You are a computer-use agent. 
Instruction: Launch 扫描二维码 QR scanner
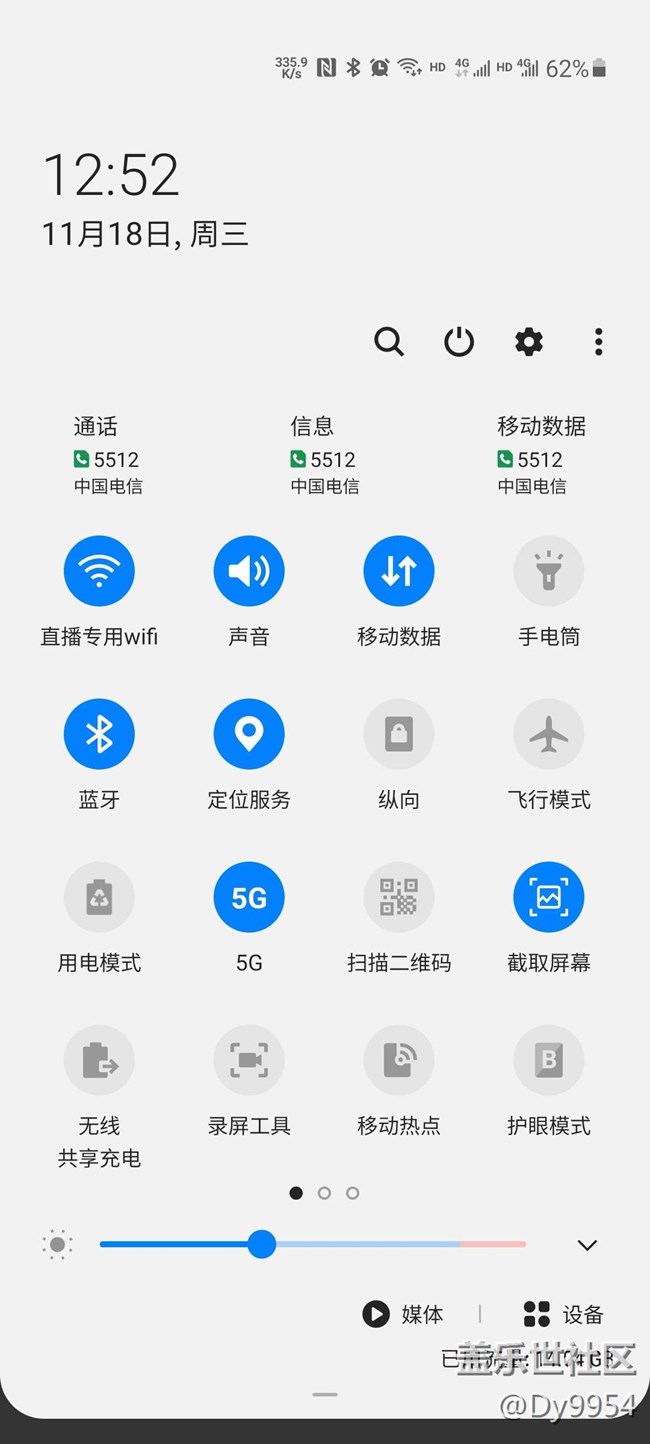[399, 897]
